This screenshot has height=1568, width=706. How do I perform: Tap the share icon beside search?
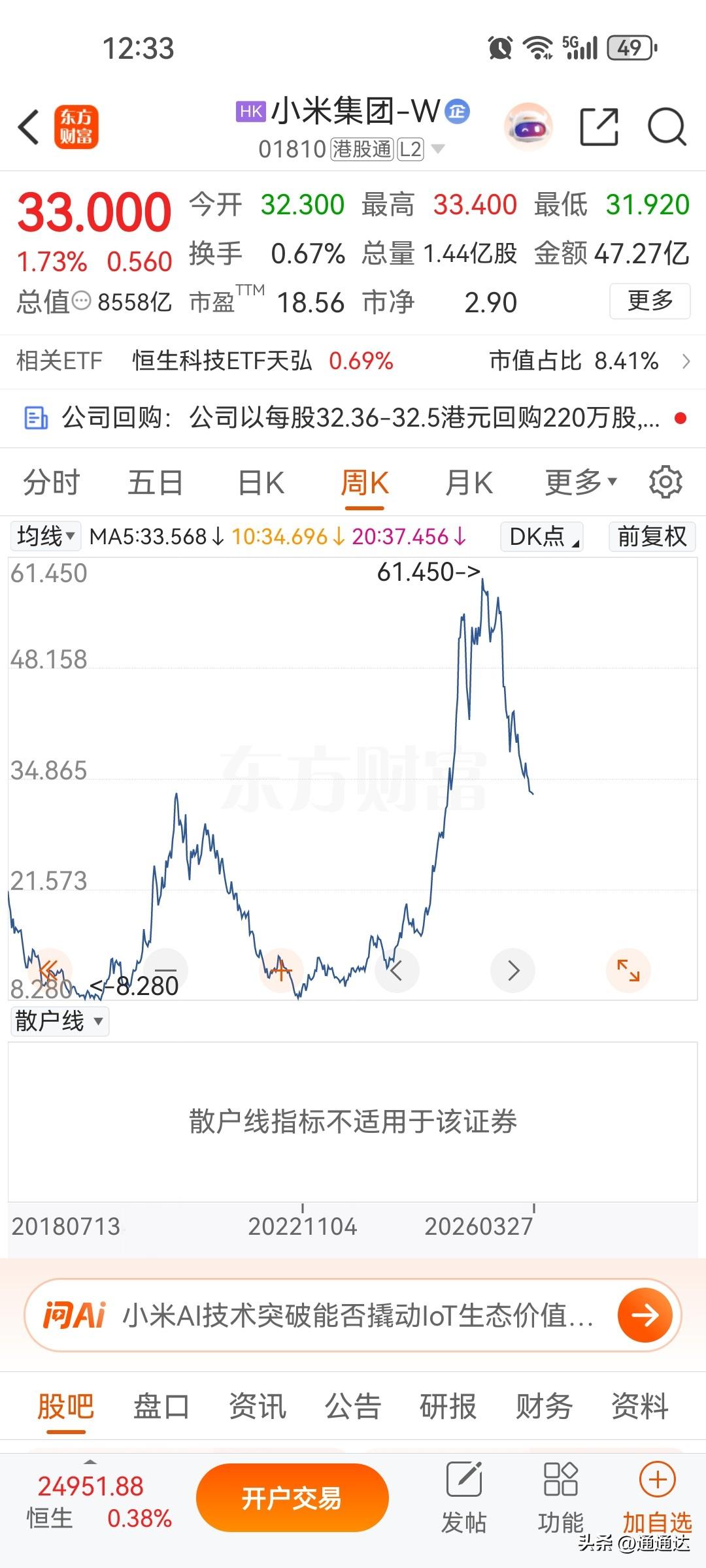(599, 125)
